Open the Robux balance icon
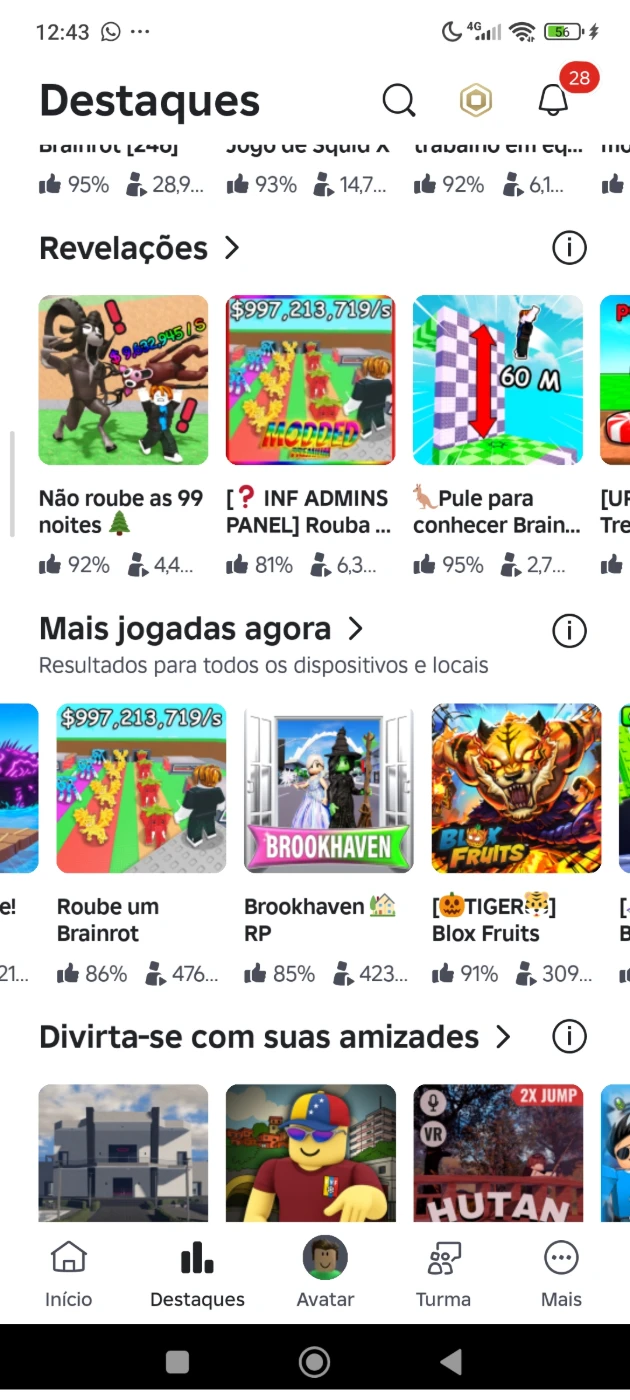 (476, 100)
